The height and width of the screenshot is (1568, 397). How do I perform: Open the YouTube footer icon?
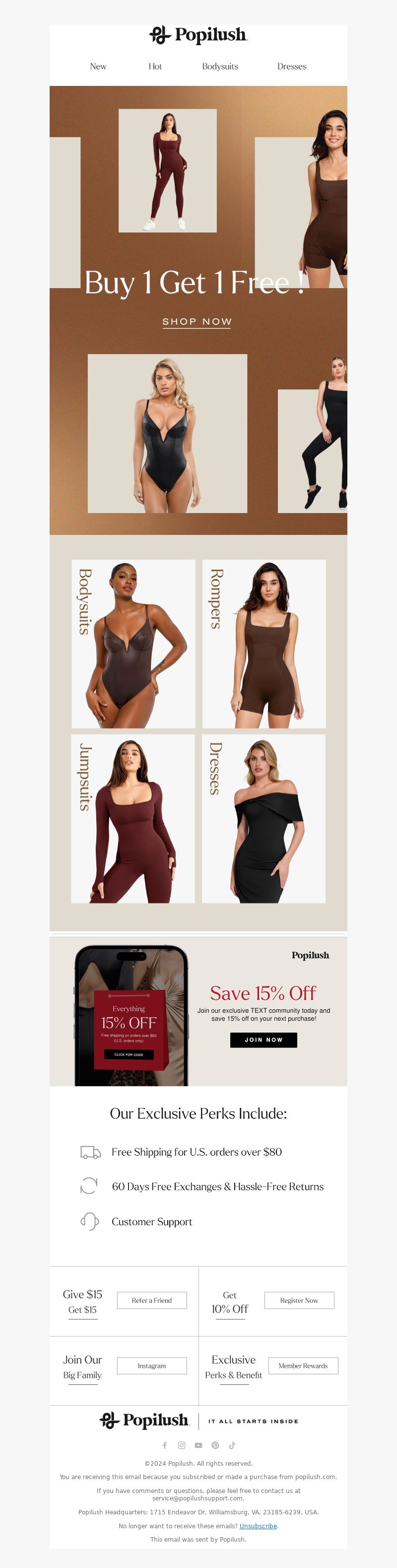pyautogui.click(x=198, y=1445)
